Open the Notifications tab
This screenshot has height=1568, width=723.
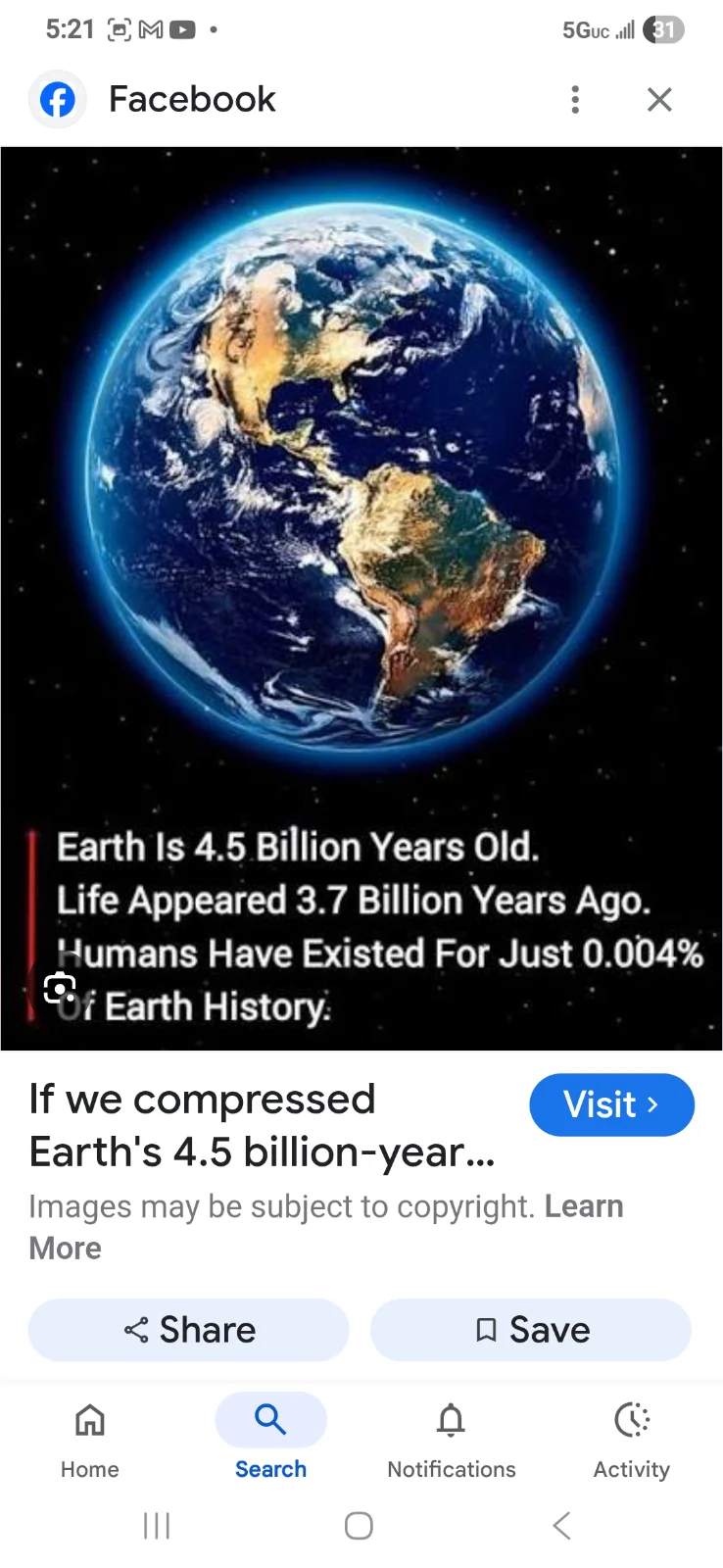point(451,1439)
